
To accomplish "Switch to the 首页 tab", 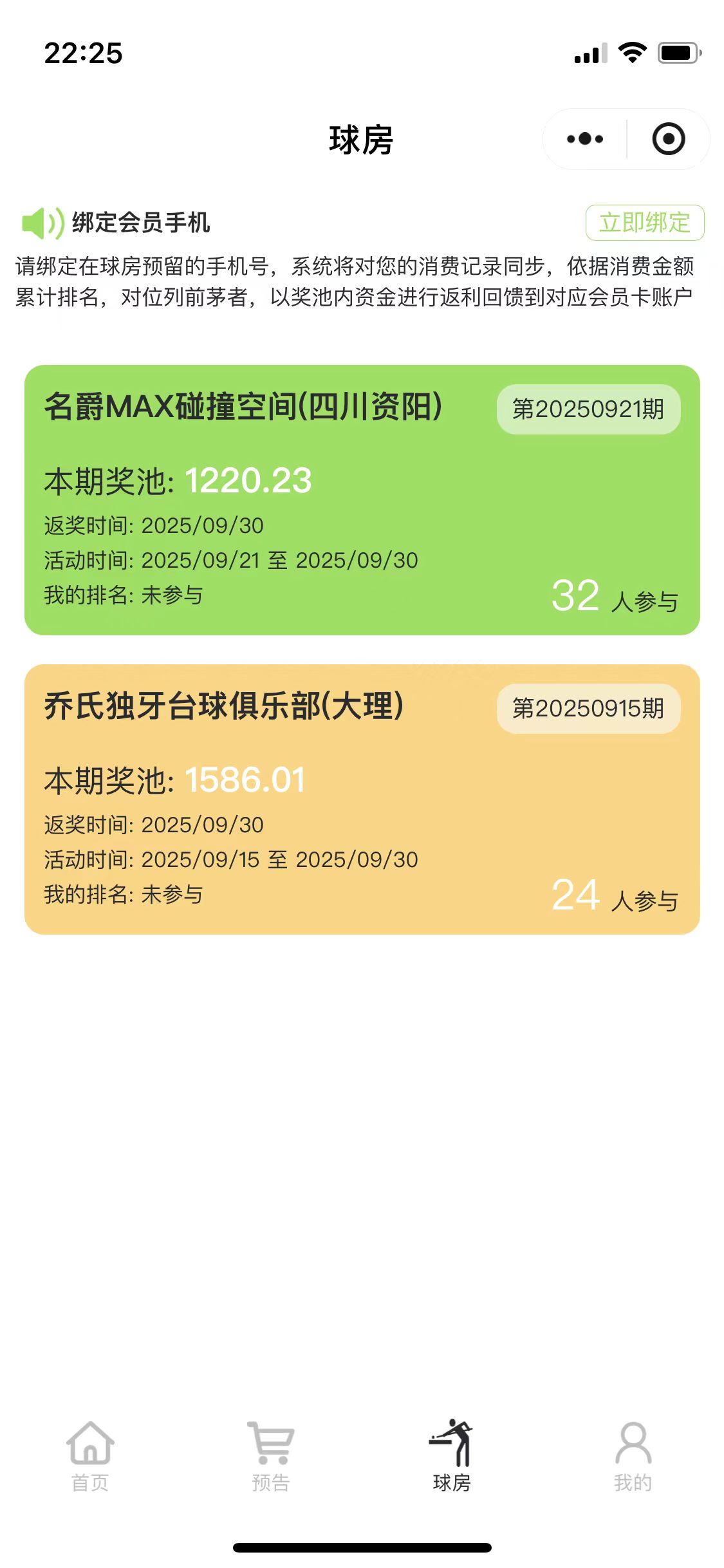I will coord(90,1456).
